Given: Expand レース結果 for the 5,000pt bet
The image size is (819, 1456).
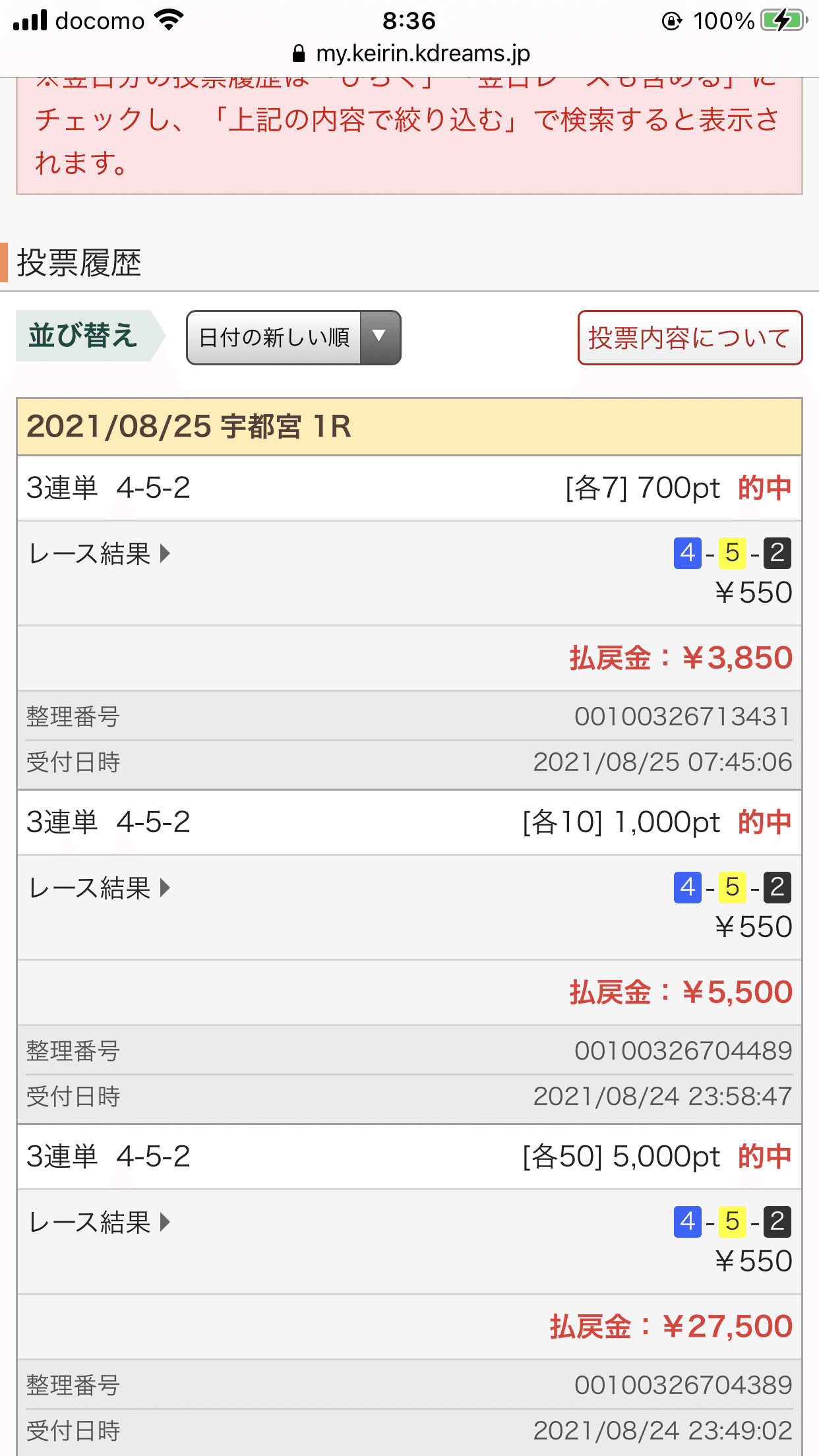Looking at the screenshot, I should pyautogui.click(x=96, y=1223).
